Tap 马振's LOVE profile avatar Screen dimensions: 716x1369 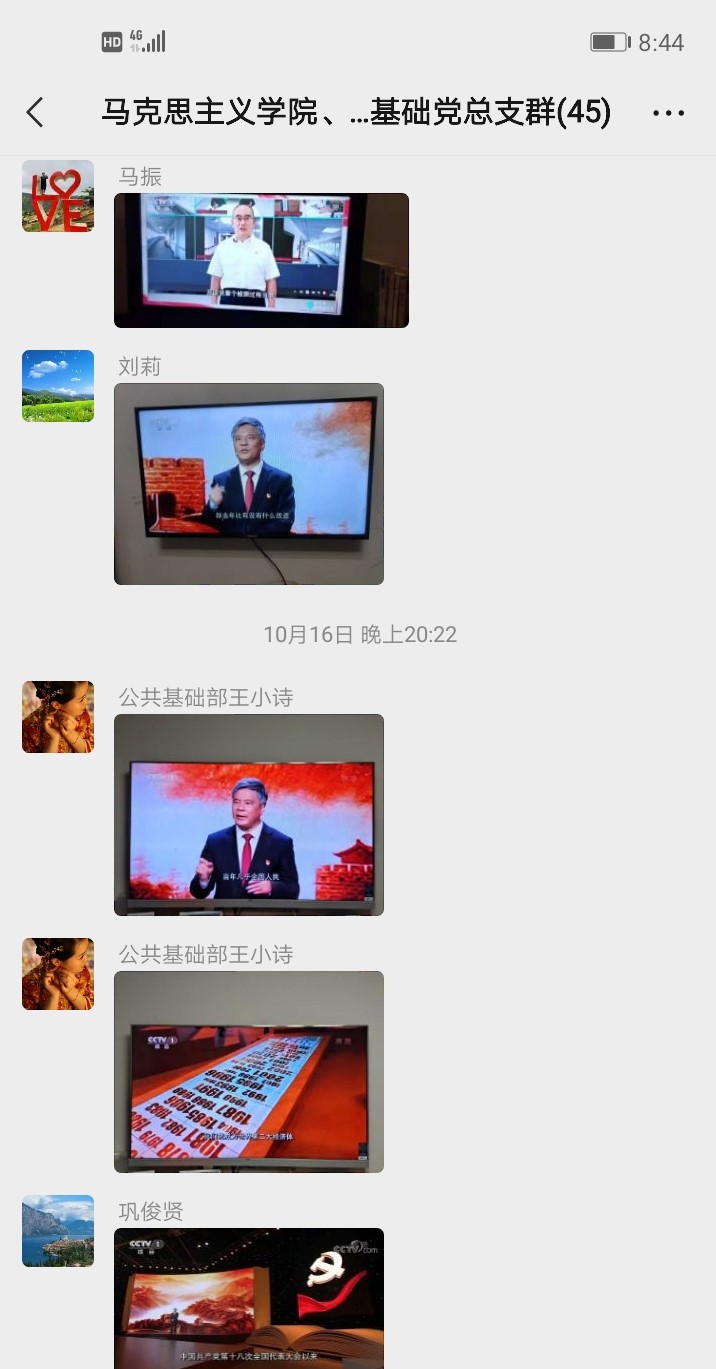58,196
